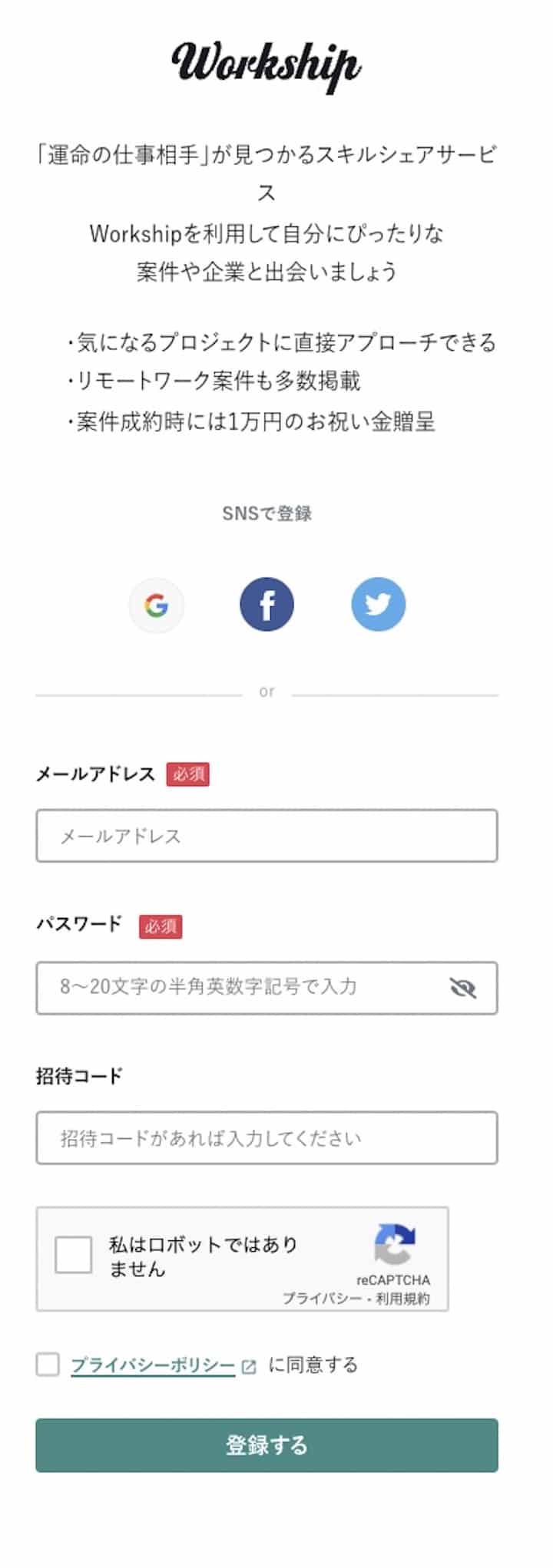Tap the パスワード password input field
The image size is (553, 1568).
[238, 987]
